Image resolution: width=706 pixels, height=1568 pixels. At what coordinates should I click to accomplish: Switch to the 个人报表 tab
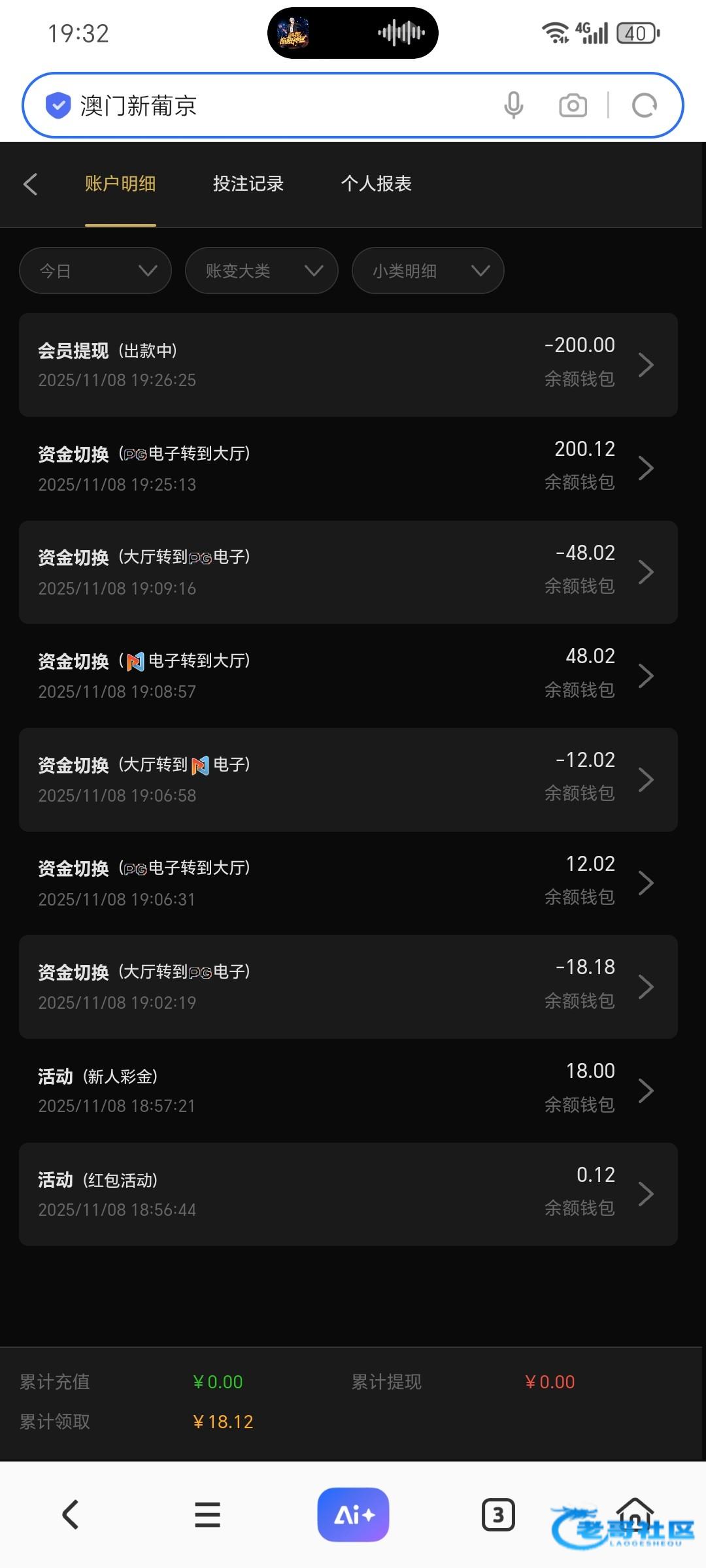click(376, 184)
